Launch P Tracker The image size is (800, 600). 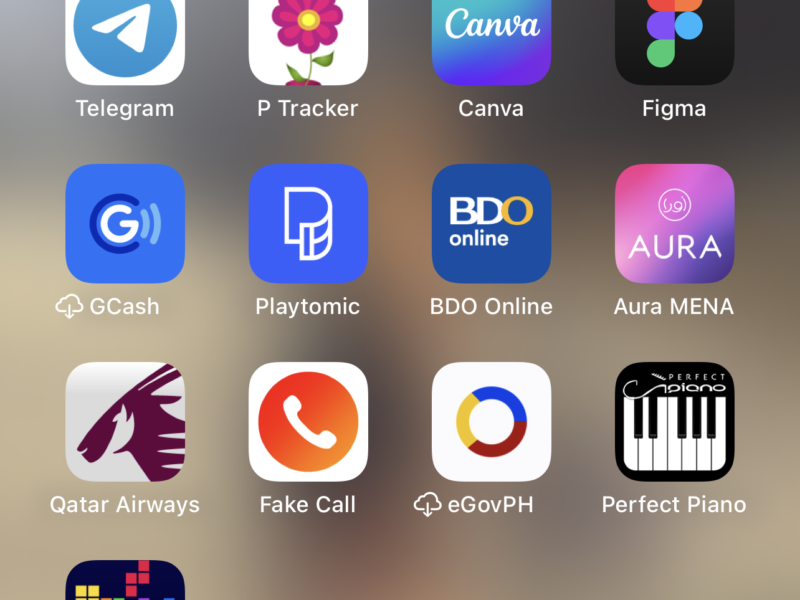point(308,40)
